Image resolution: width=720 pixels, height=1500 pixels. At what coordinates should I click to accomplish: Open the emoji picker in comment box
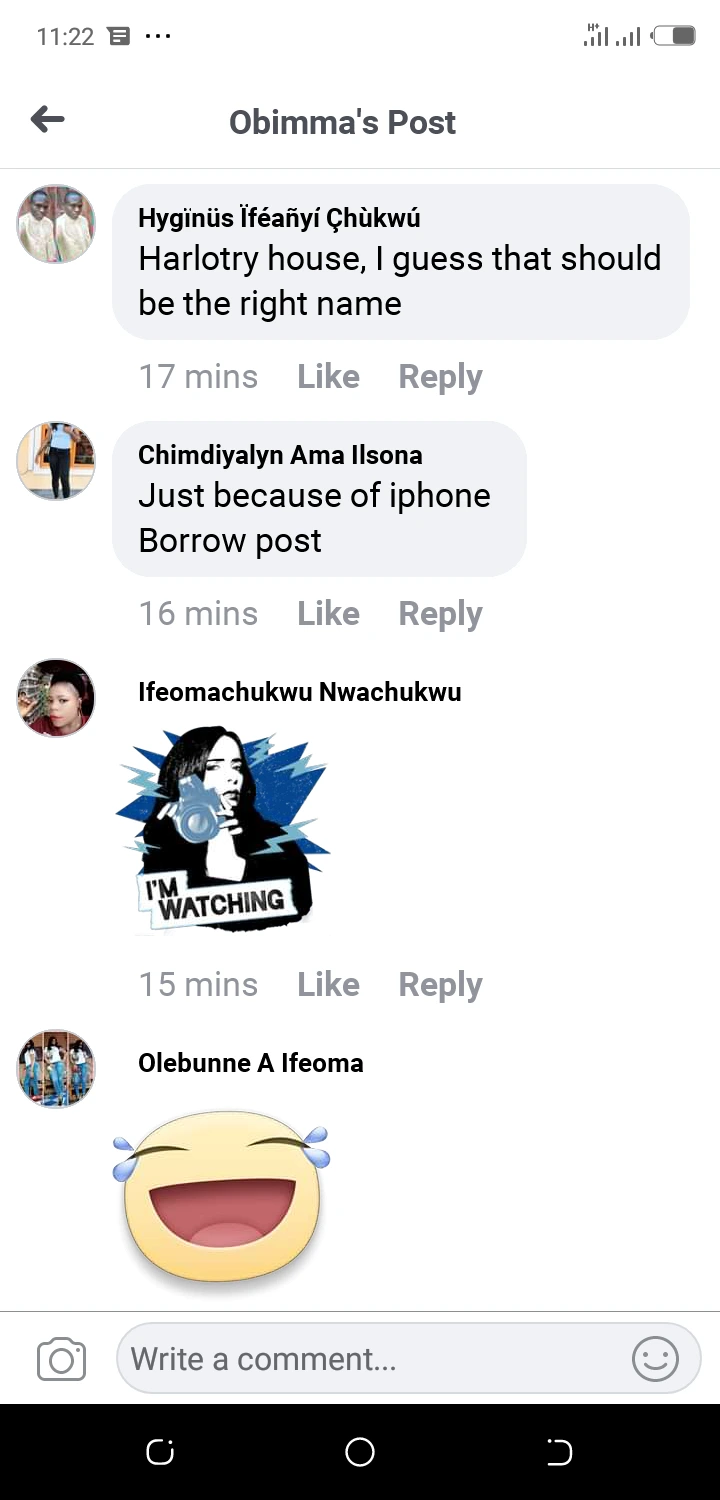(655, 1360)
